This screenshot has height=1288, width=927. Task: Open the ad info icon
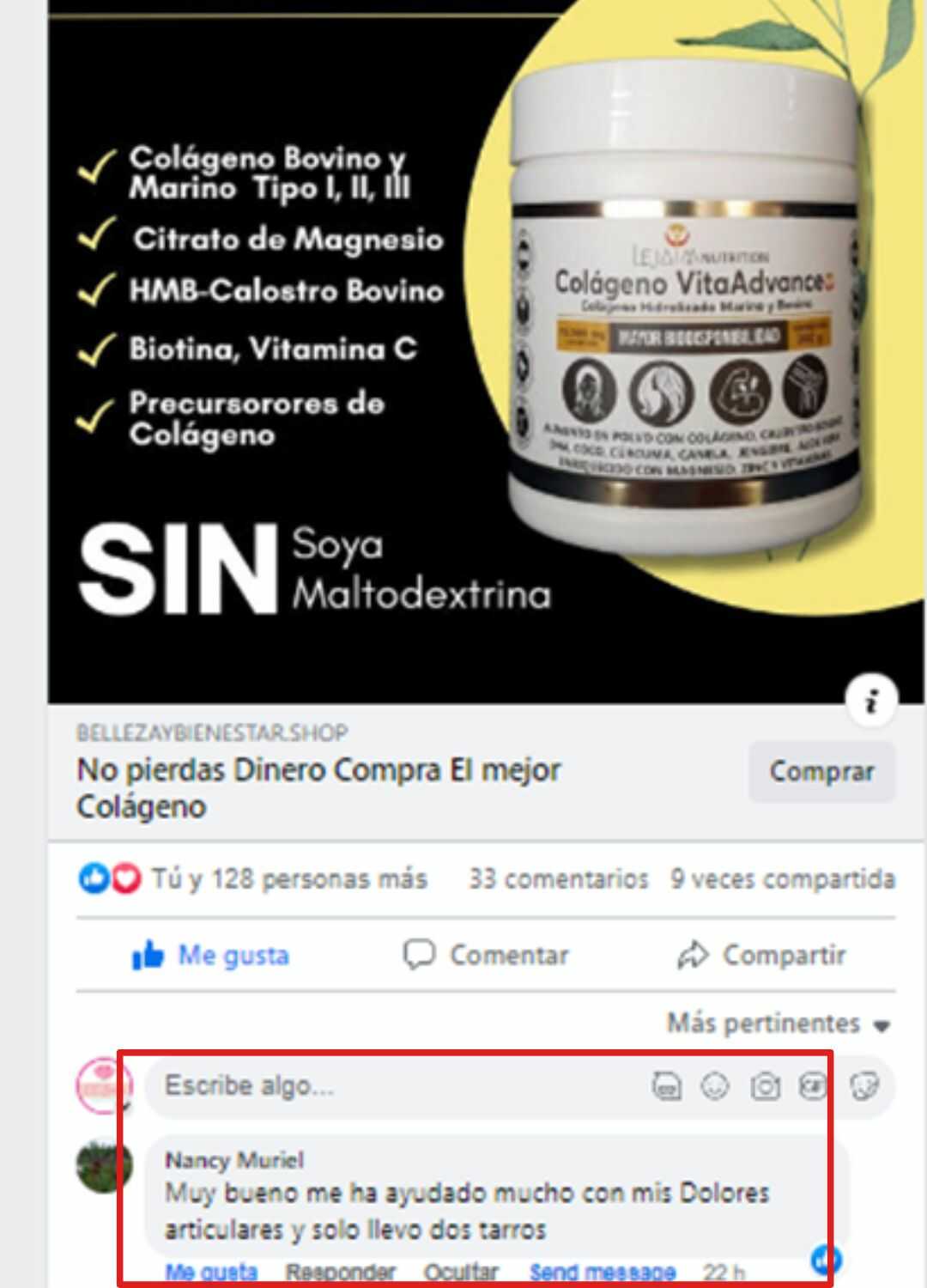[x=871, y=701]
